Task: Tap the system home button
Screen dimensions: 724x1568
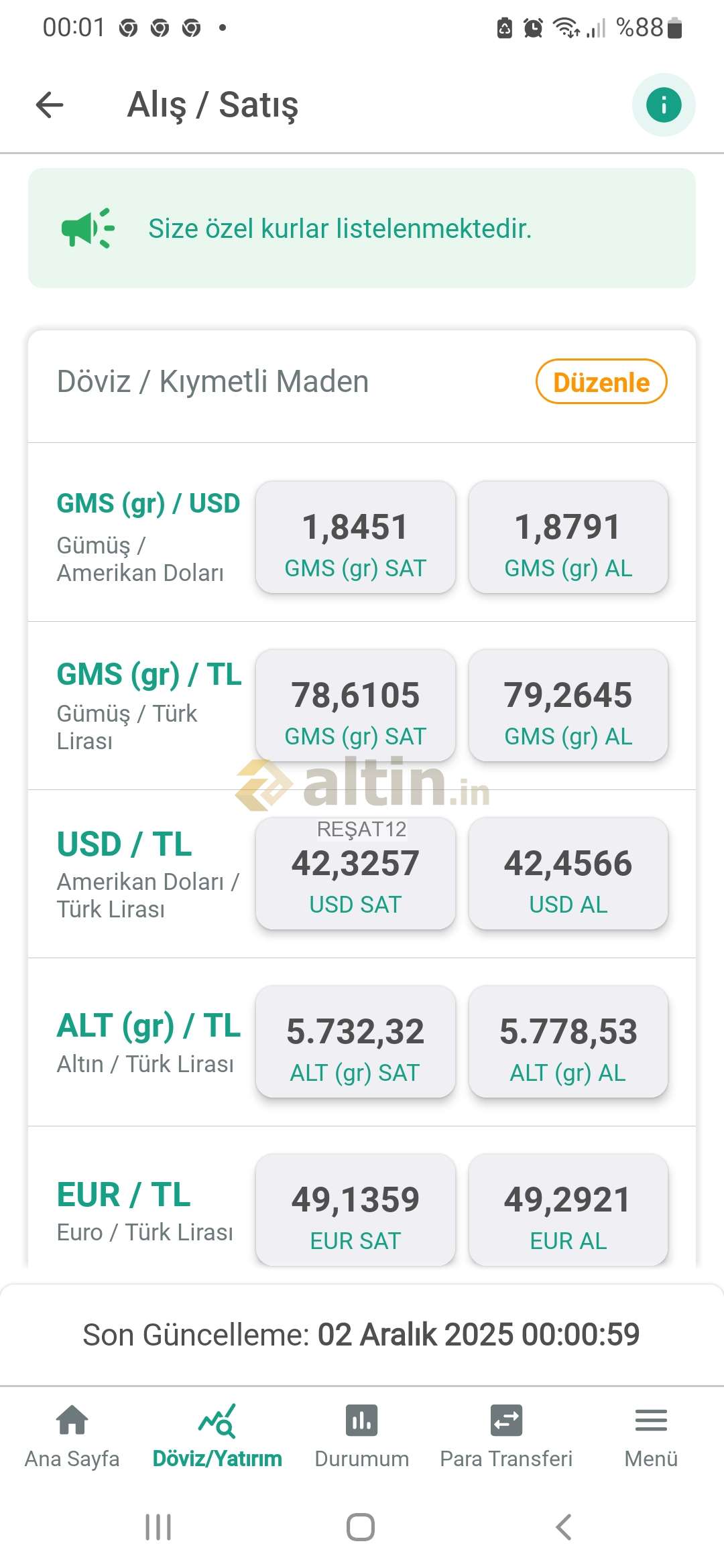Action: click(x=361, y=1527)
